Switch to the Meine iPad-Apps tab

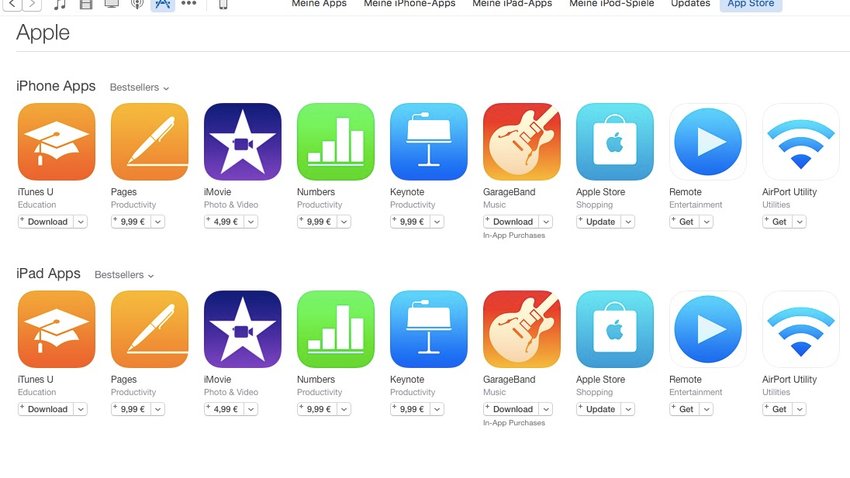pyautogui.click(x=512, y=4)
